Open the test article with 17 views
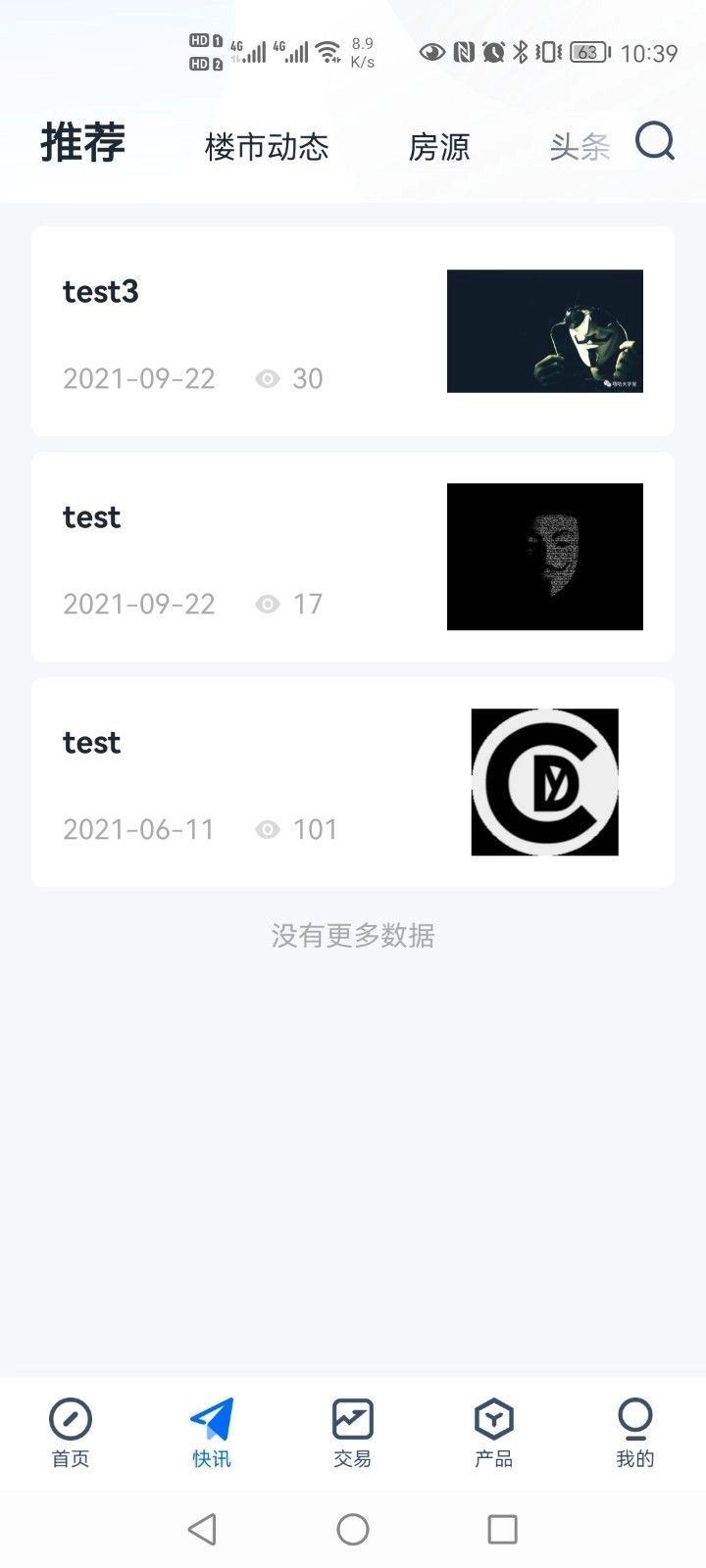706x1568 pixels. 91,516
